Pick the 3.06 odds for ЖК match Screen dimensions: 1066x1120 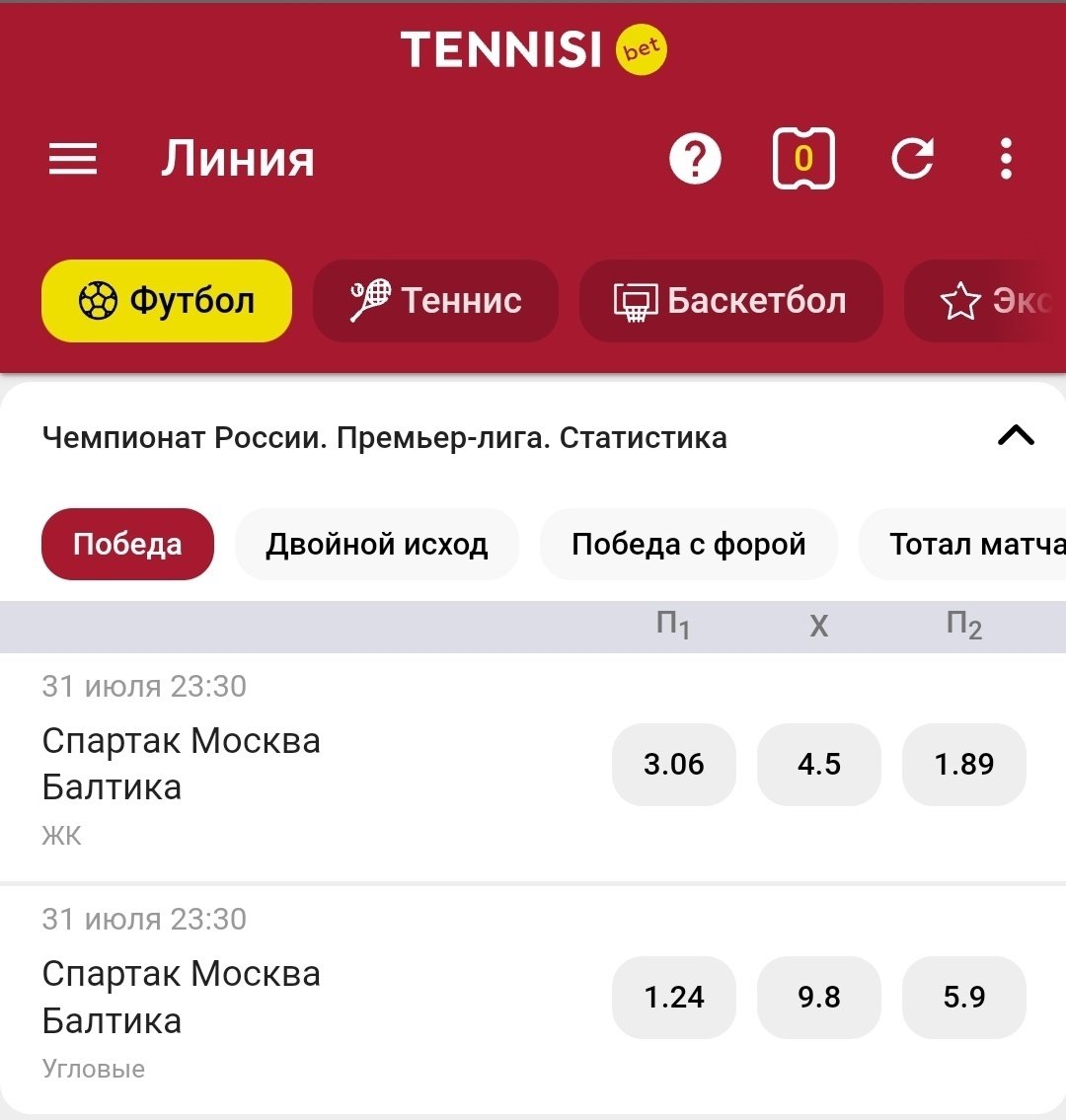(x=674, y=764)
